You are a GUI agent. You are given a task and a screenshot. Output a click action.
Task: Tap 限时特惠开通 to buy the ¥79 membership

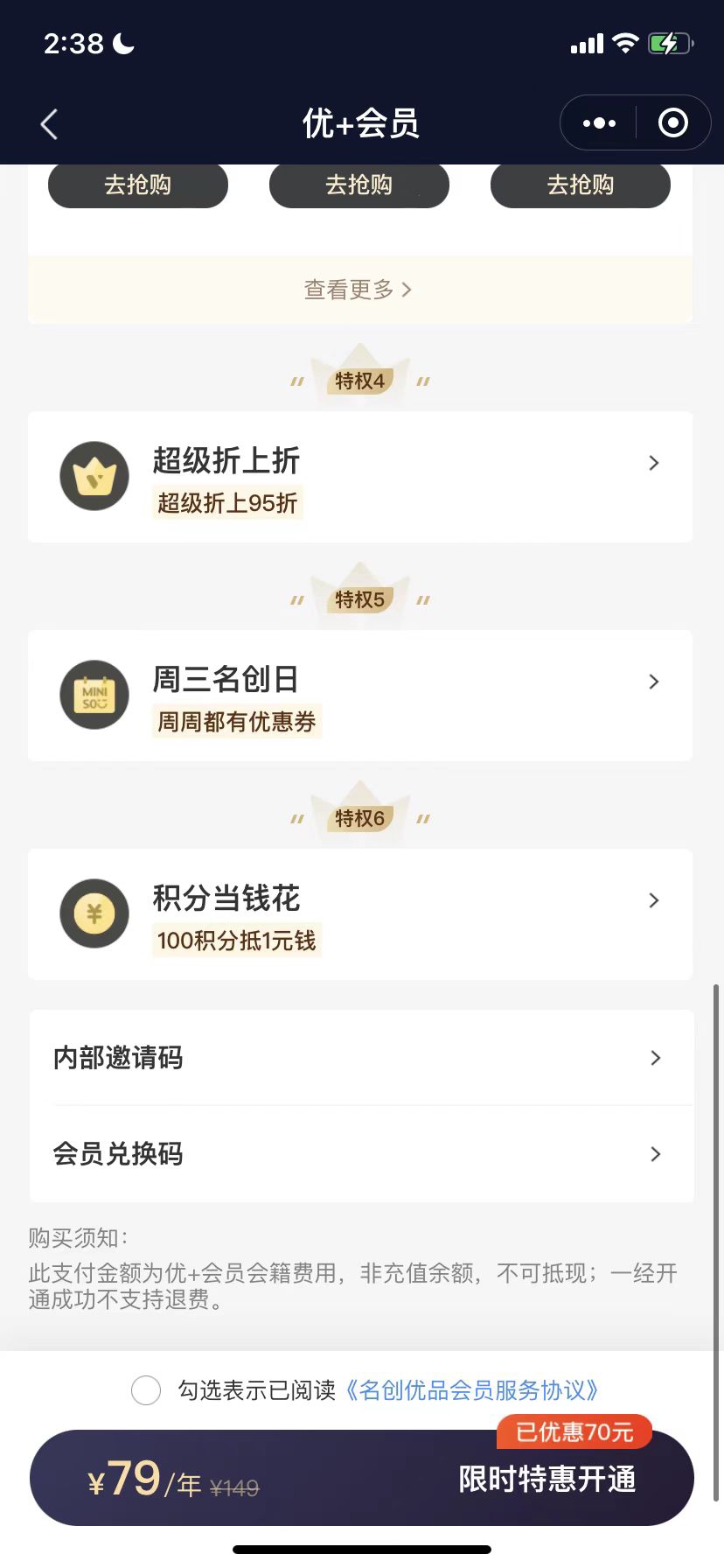pos(546,1480)
